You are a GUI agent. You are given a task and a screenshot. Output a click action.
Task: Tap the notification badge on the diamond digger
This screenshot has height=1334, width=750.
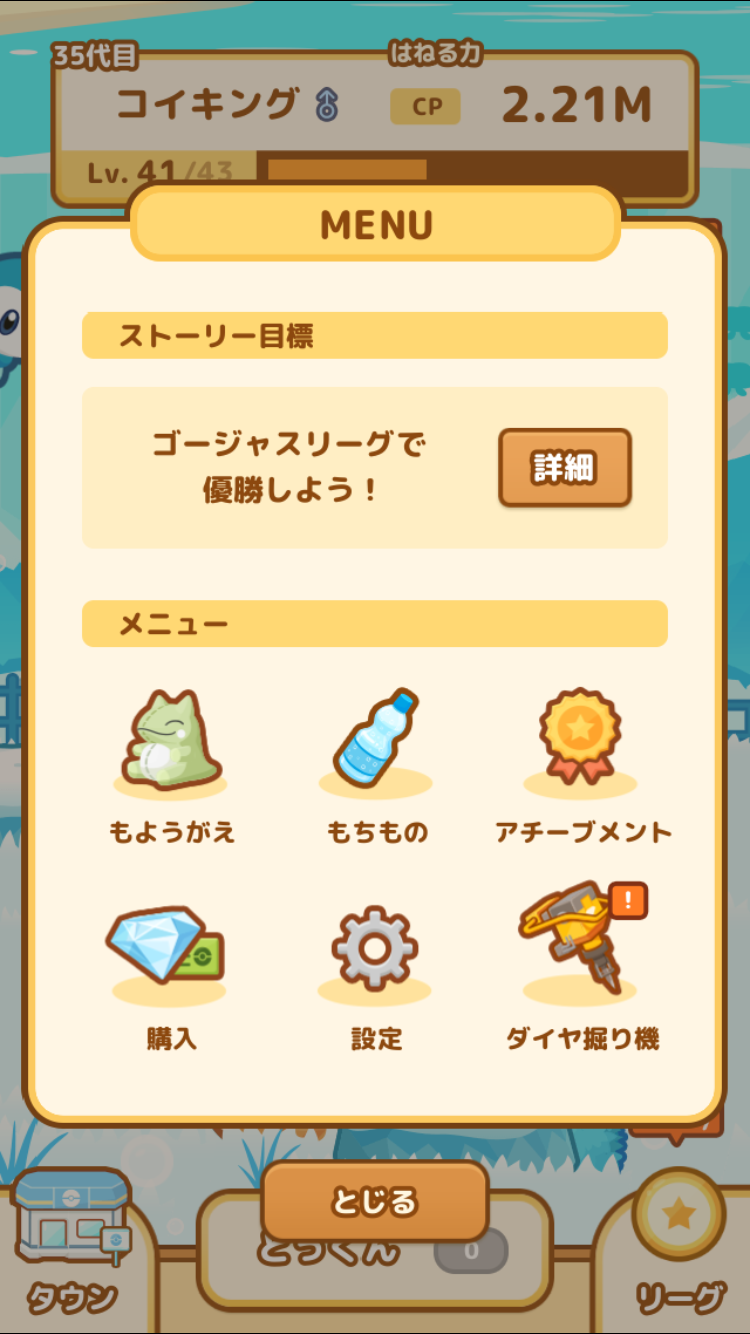[x=630, y=900]
